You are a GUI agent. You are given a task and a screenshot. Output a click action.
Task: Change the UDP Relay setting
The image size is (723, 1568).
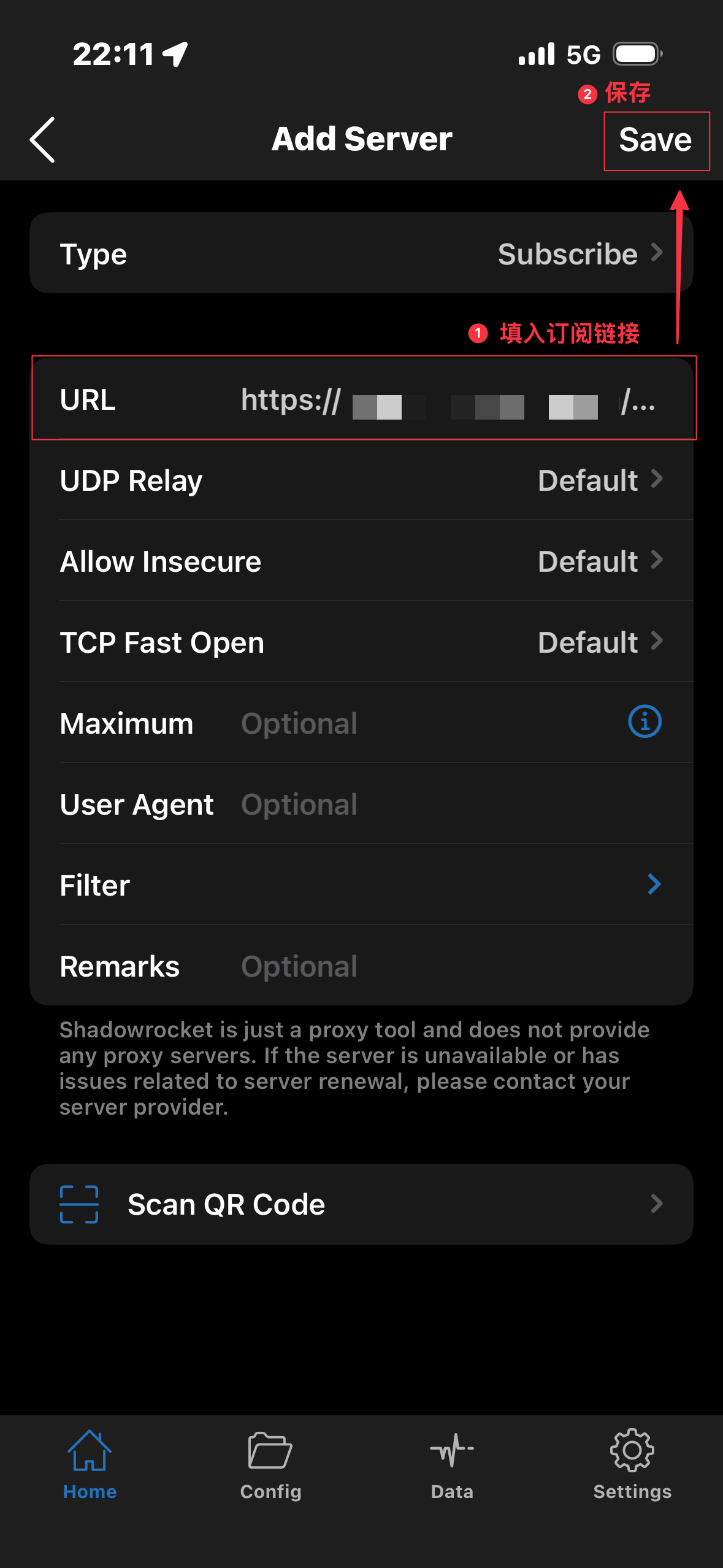coord(362,480)
